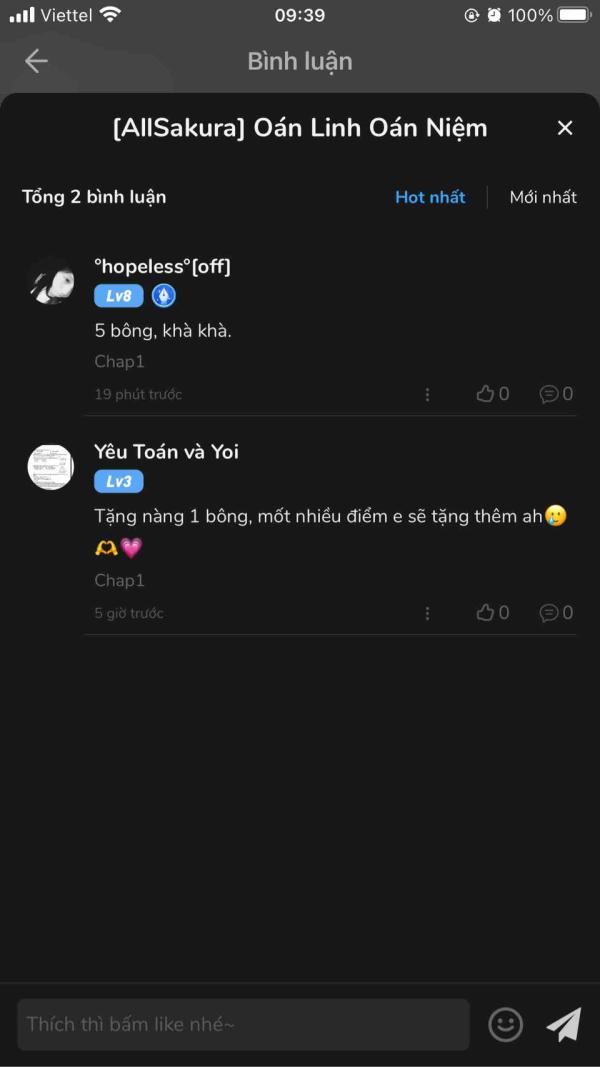Switch to Mới nhất sorting
The image size is (600, 1067).
pyautogui.click(x=543, y=197)
